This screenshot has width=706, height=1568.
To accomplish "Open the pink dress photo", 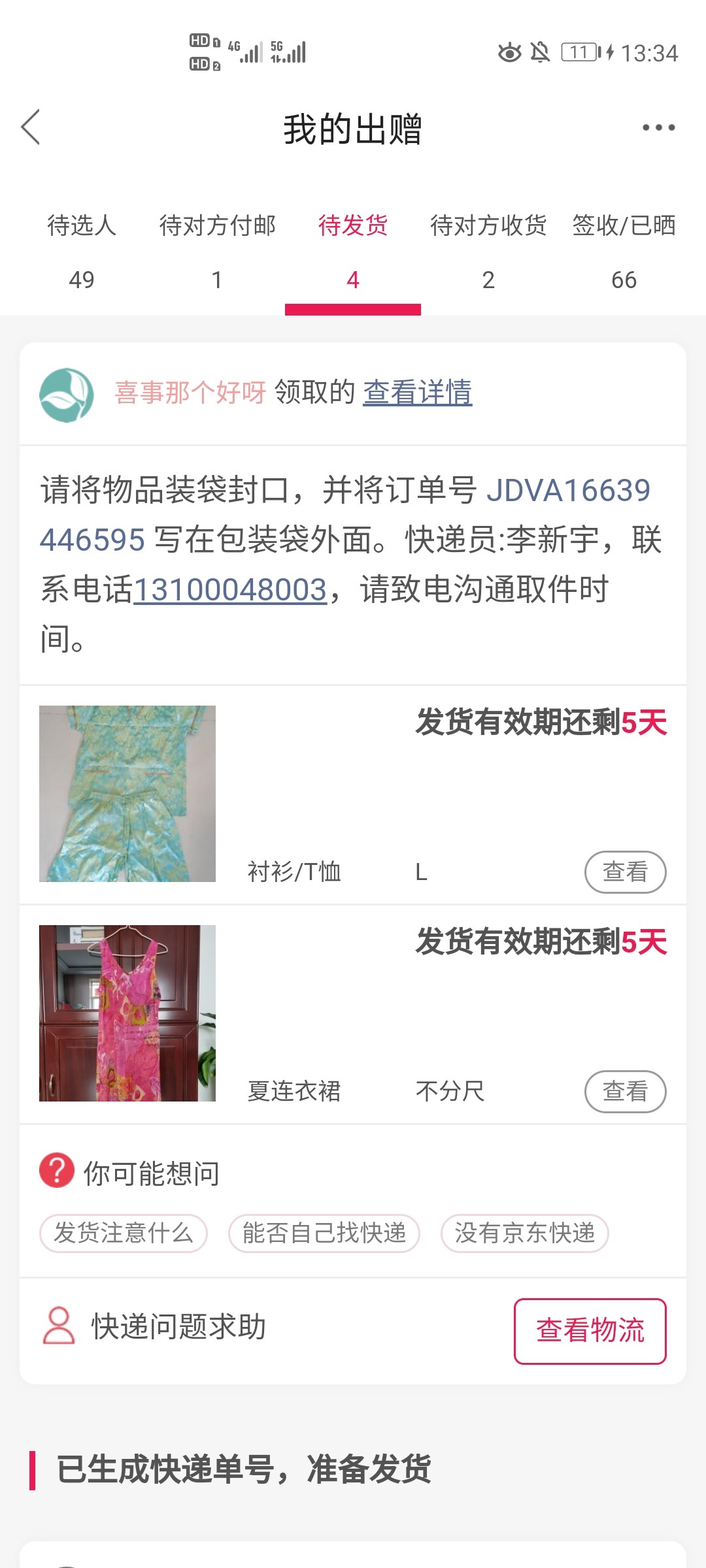I will (127, 1013).
